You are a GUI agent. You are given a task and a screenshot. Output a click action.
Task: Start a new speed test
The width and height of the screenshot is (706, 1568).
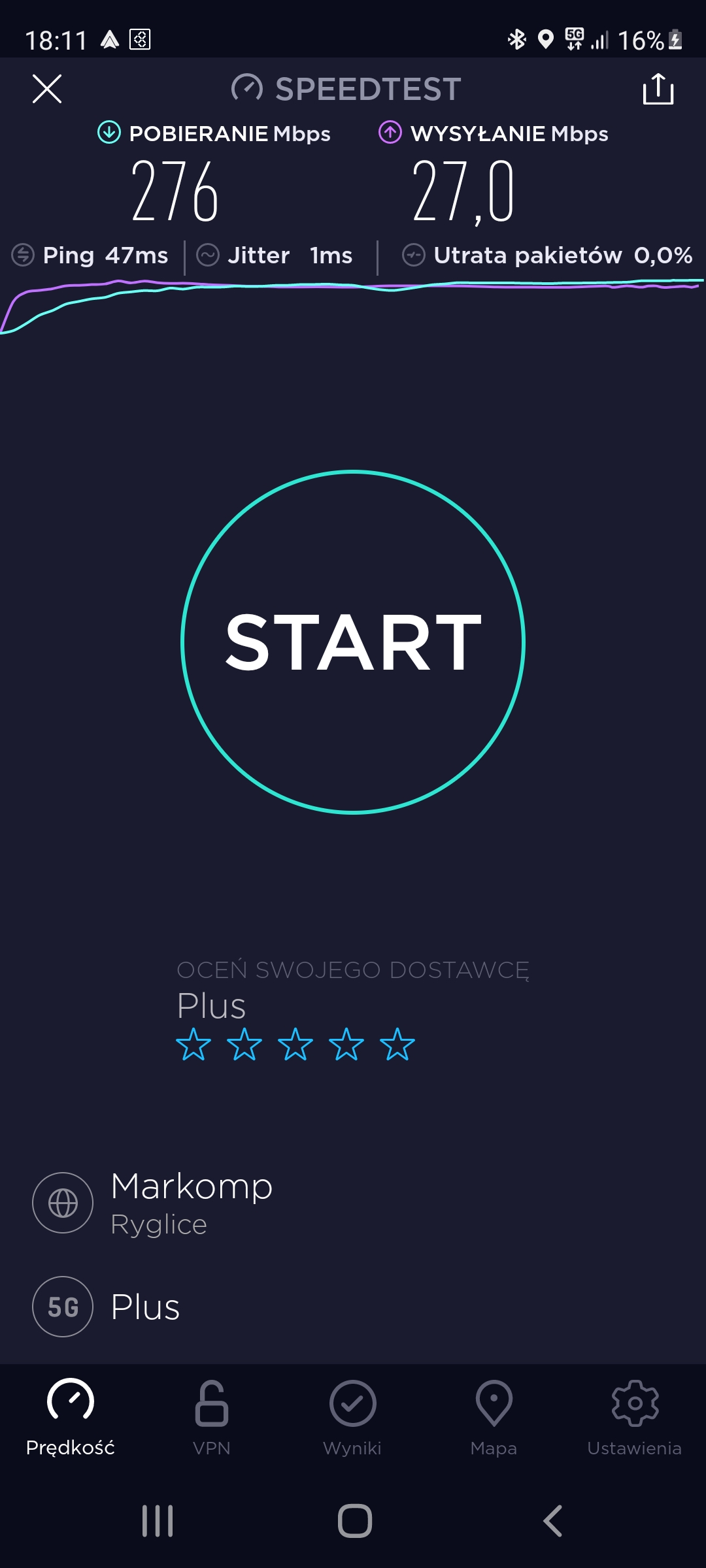pyautogui.click(x=353, y=642)
